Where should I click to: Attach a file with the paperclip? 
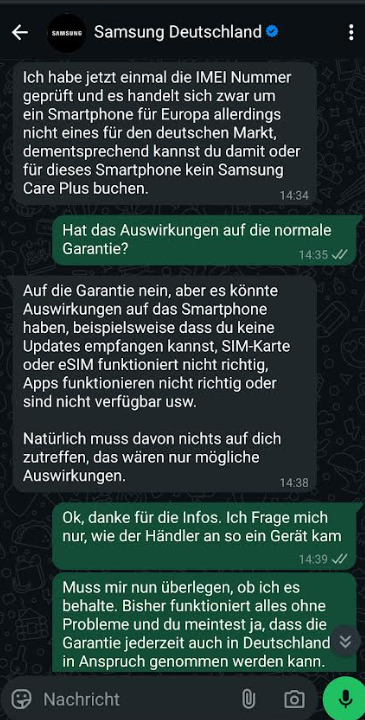coord(248,699)
